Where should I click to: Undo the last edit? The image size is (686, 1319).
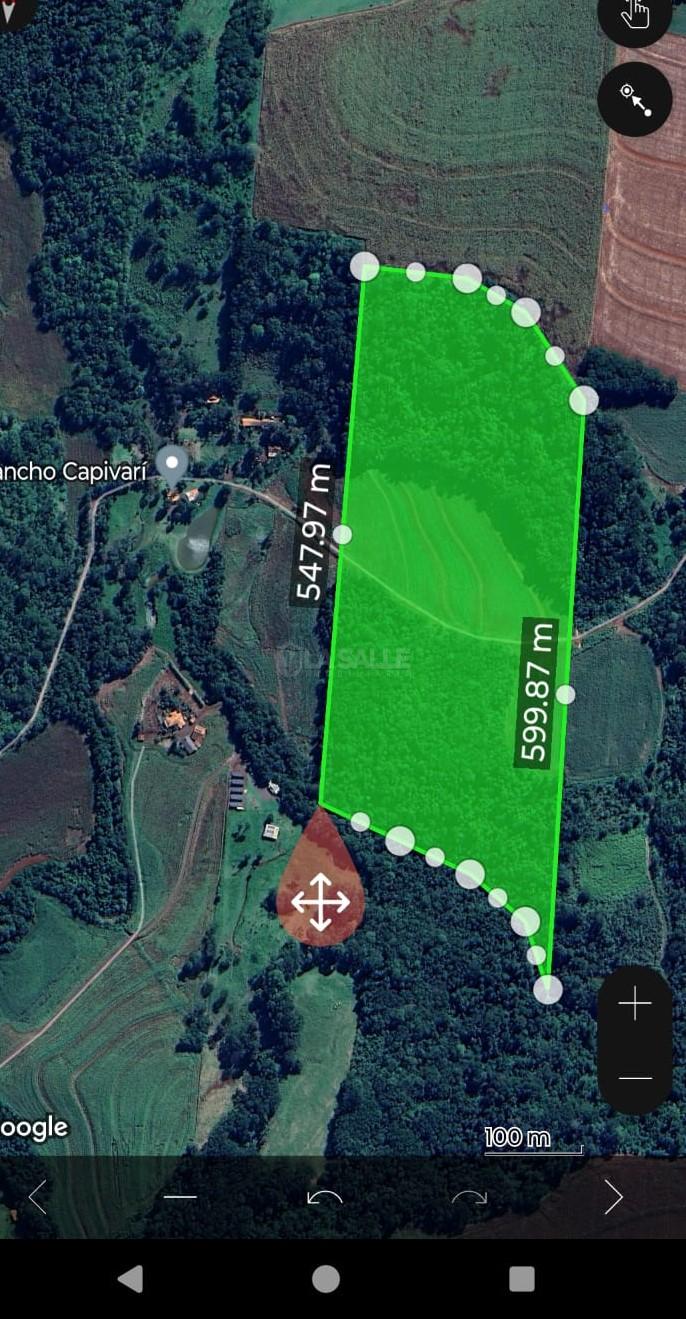[x=325, y=1197]
